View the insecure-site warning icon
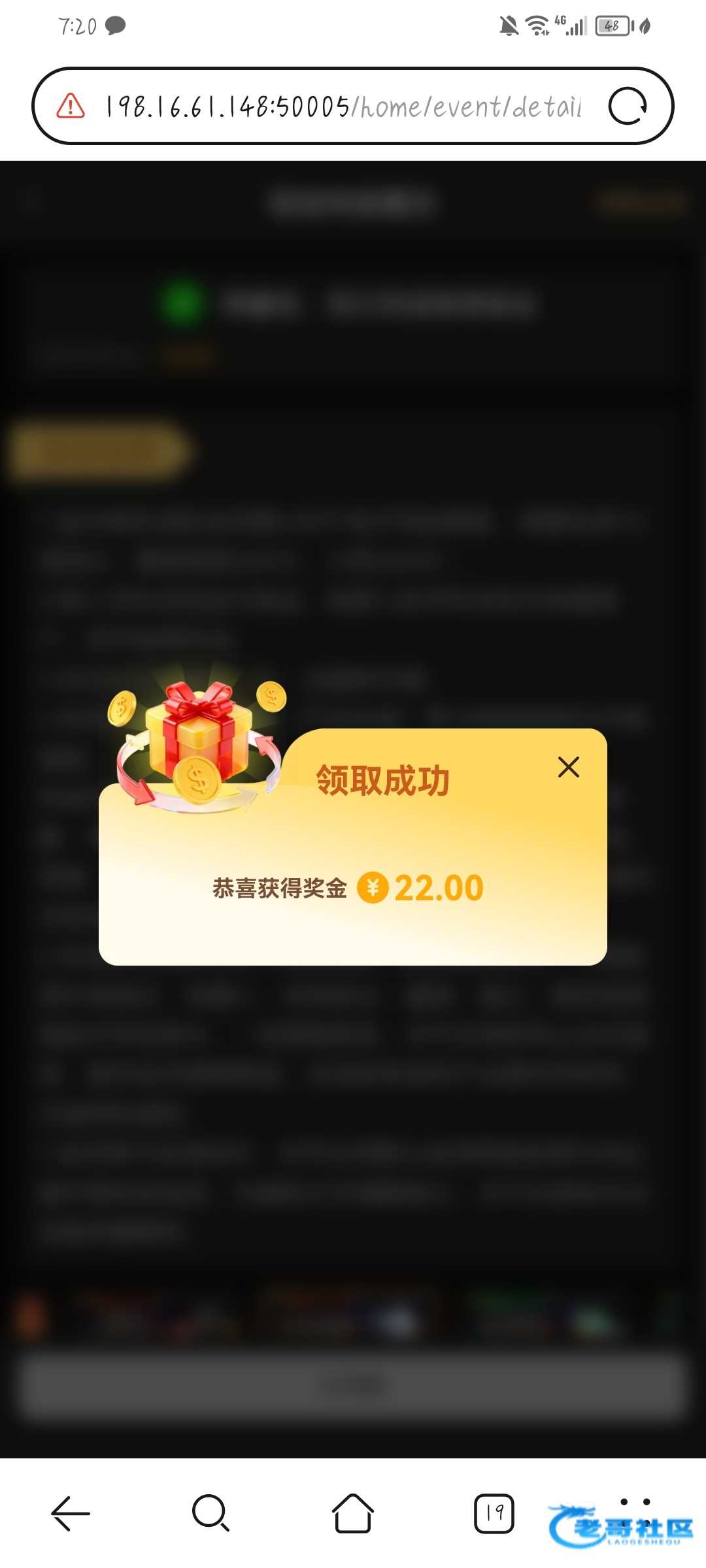 click(x=71, y=106)
